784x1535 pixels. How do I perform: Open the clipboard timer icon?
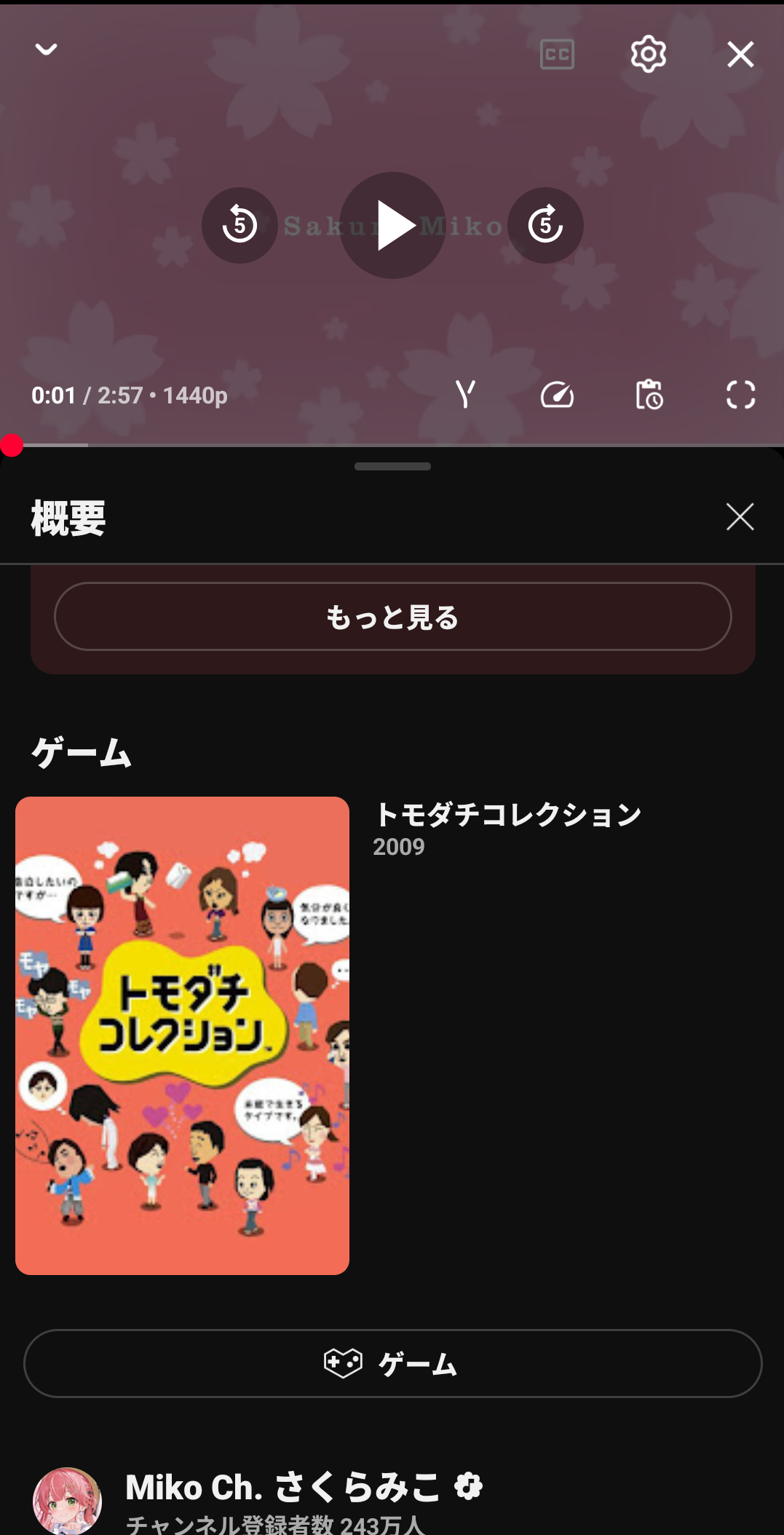(649, 395)
